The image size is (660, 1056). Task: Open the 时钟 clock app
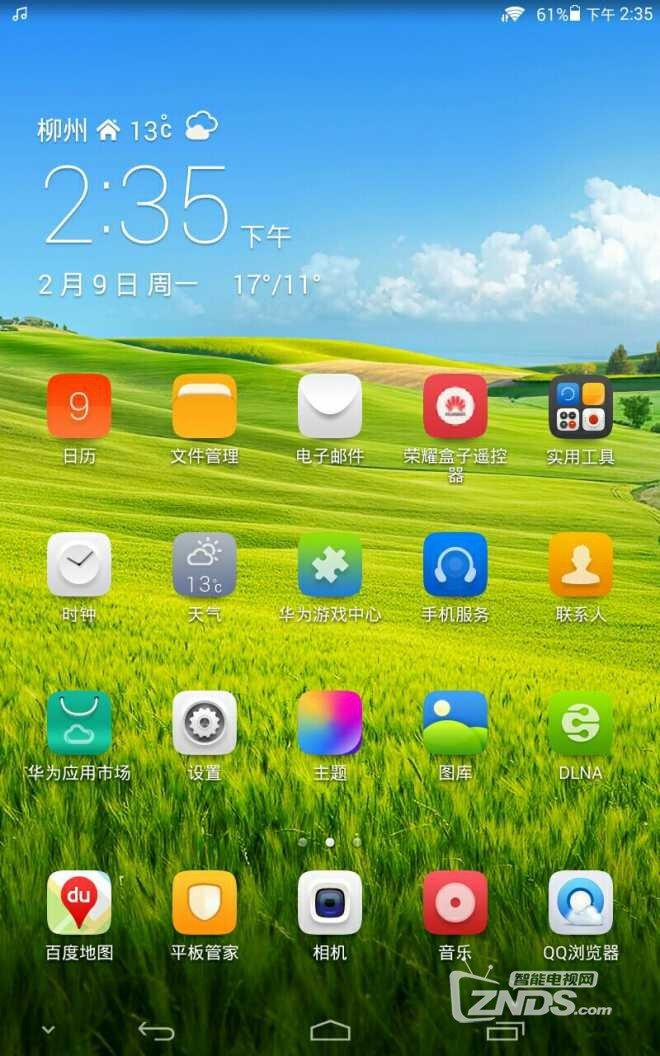[x=79, y=565]
